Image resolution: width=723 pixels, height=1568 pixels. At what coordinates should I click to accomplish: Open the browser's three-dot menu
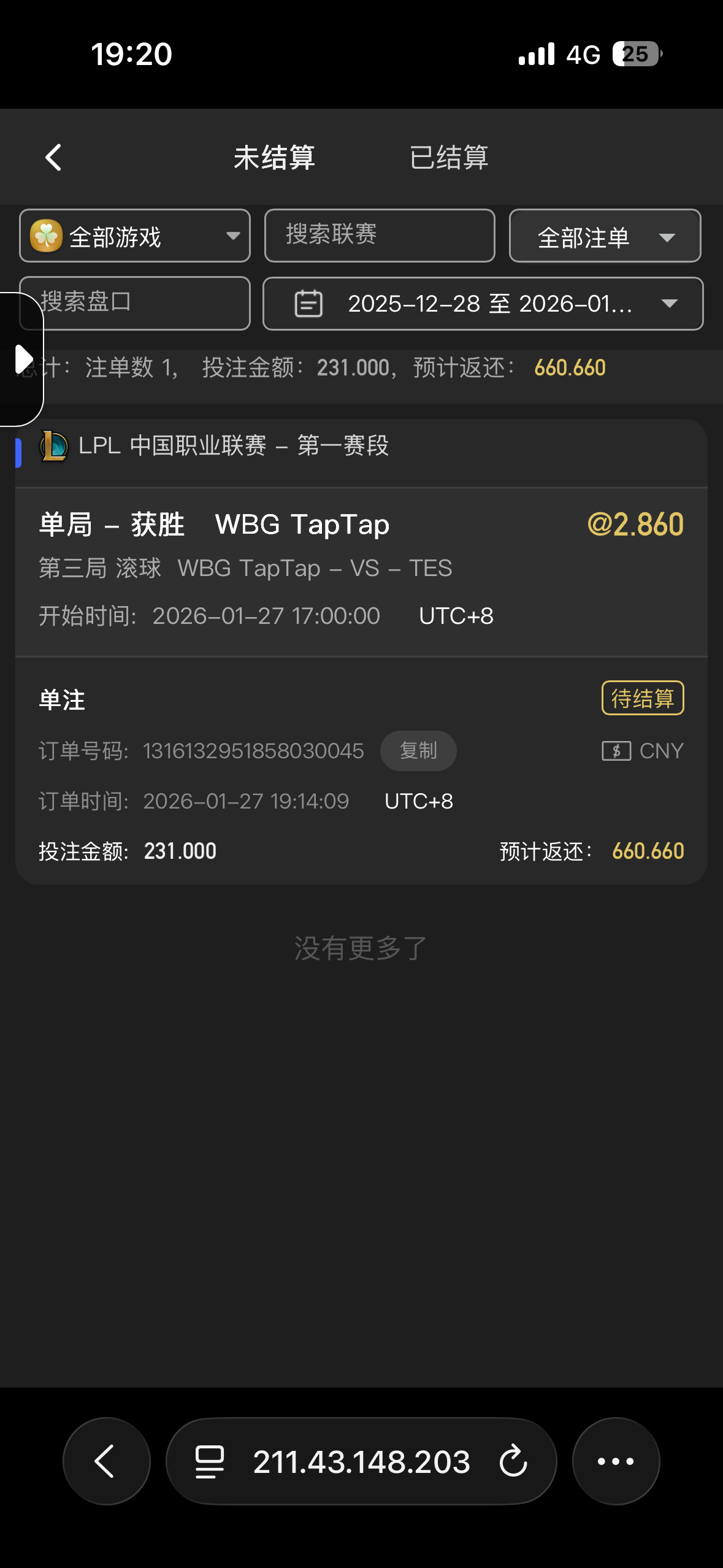616,1461
